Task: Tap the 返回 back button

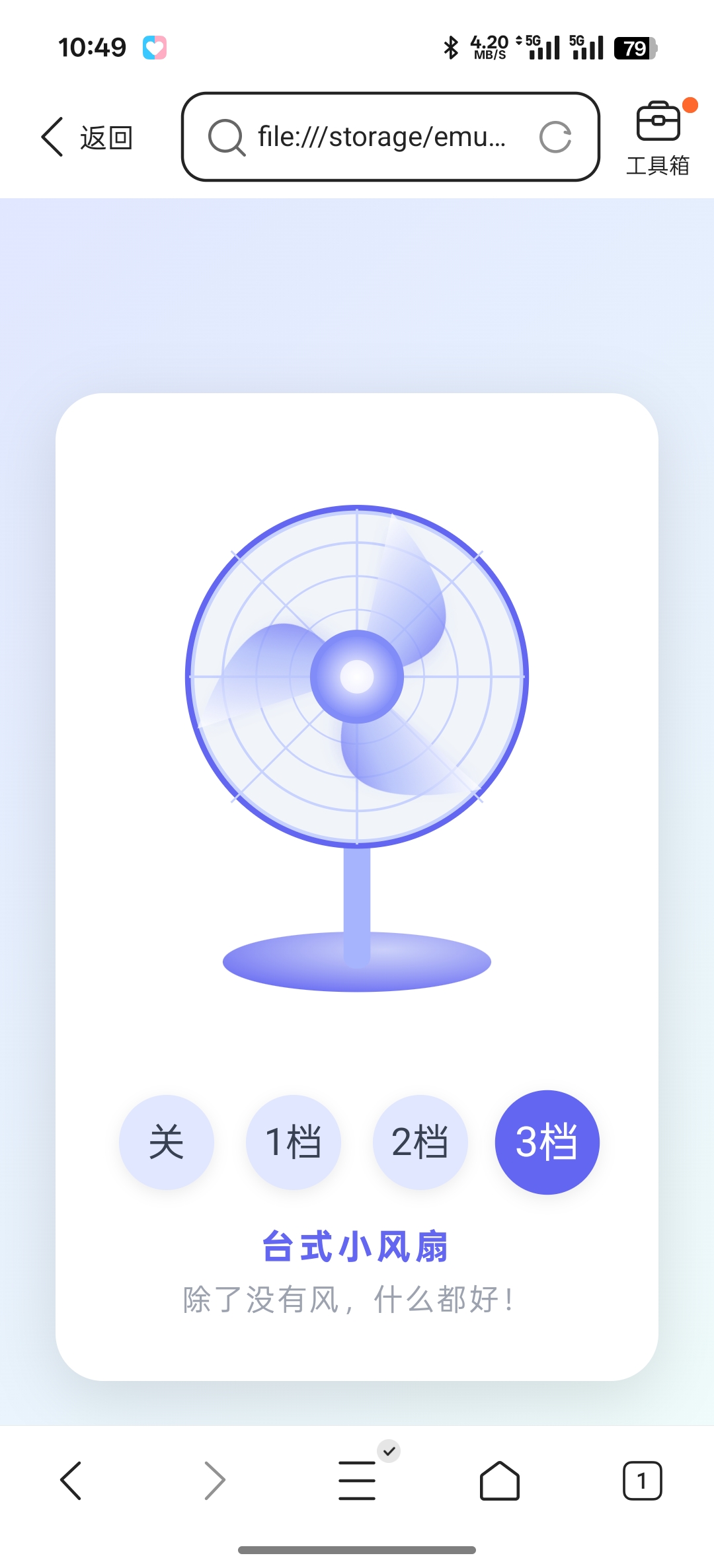Action: (87, 137)
